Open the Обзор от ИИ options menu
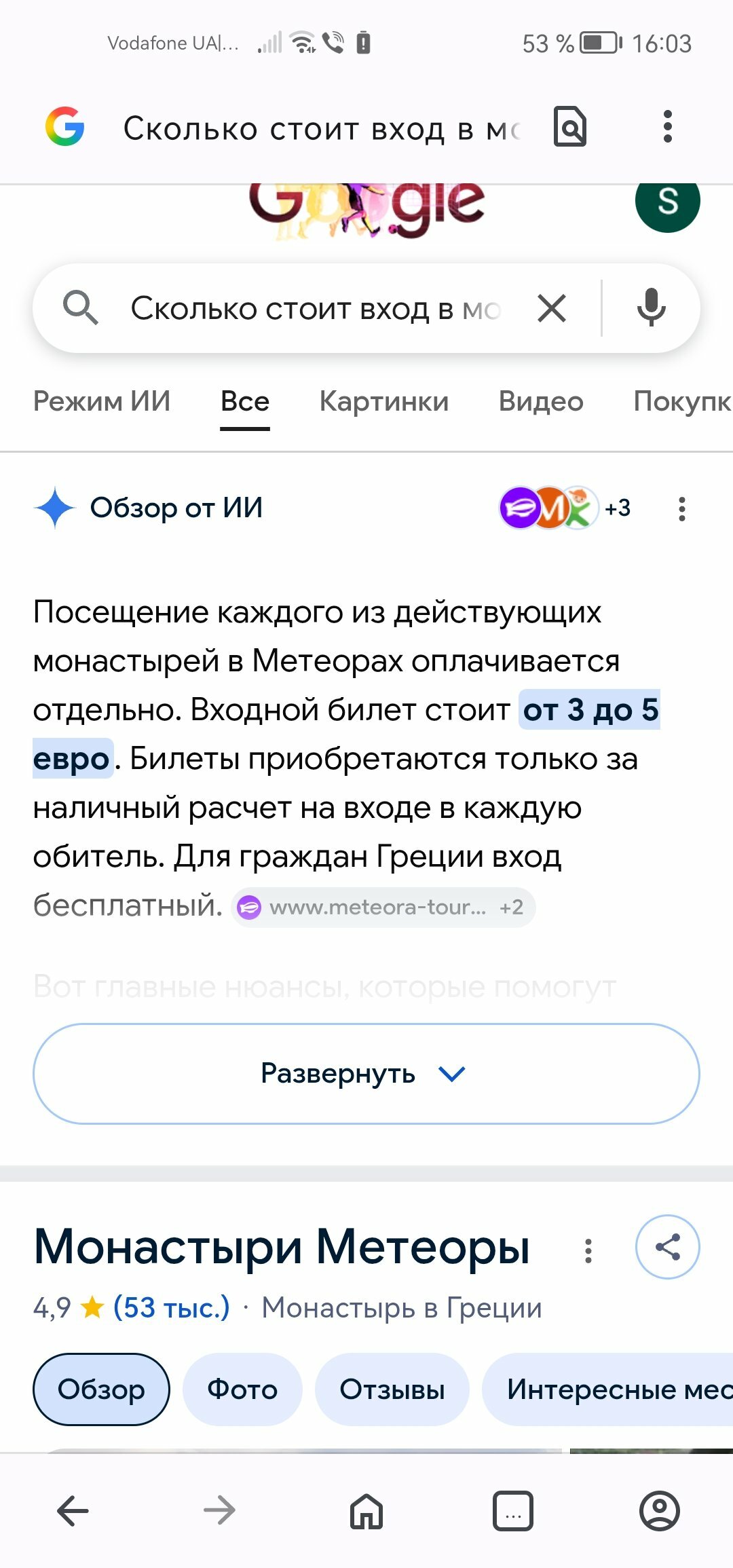Screen dimensions: 733x1568 pos(682,508)
